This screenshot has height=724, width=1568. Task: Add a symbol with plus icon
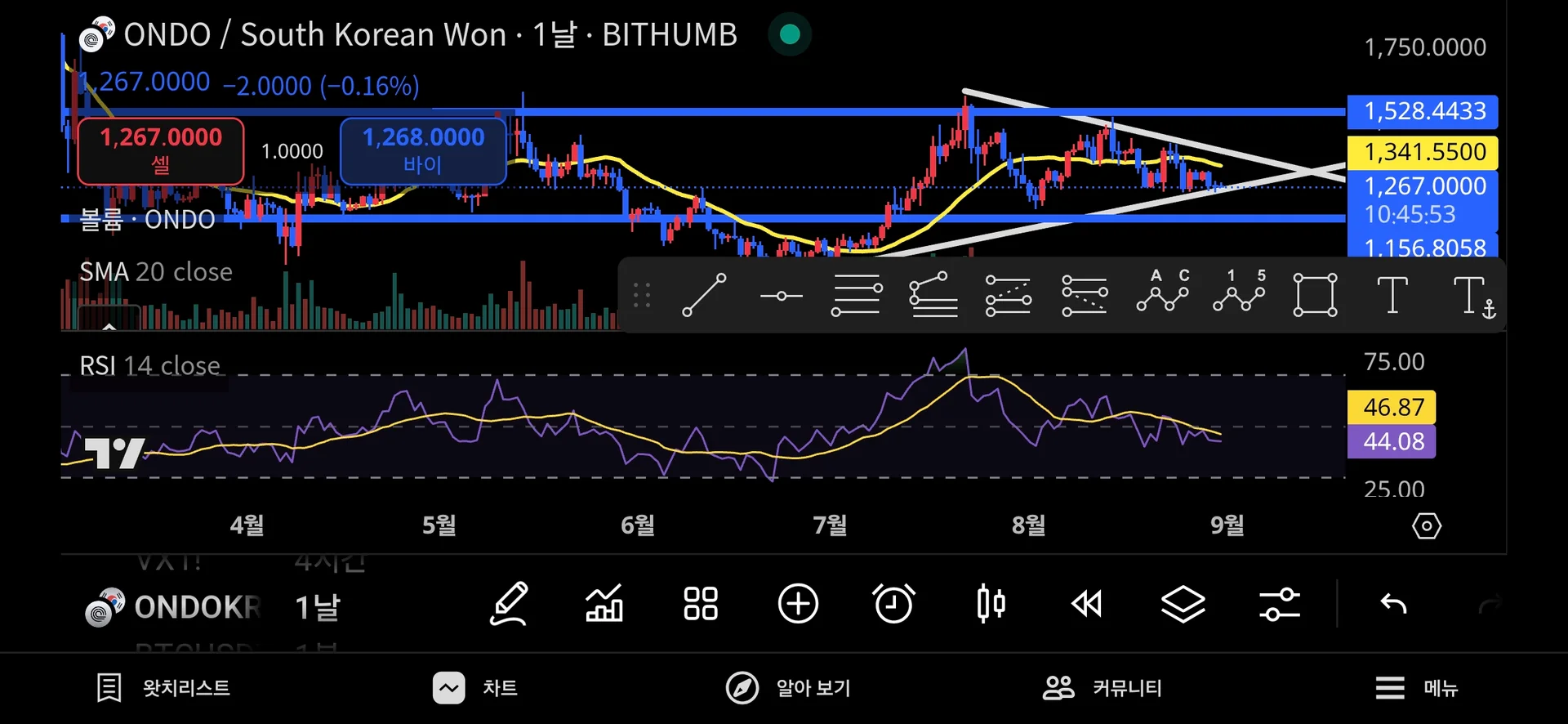point(798,605)
